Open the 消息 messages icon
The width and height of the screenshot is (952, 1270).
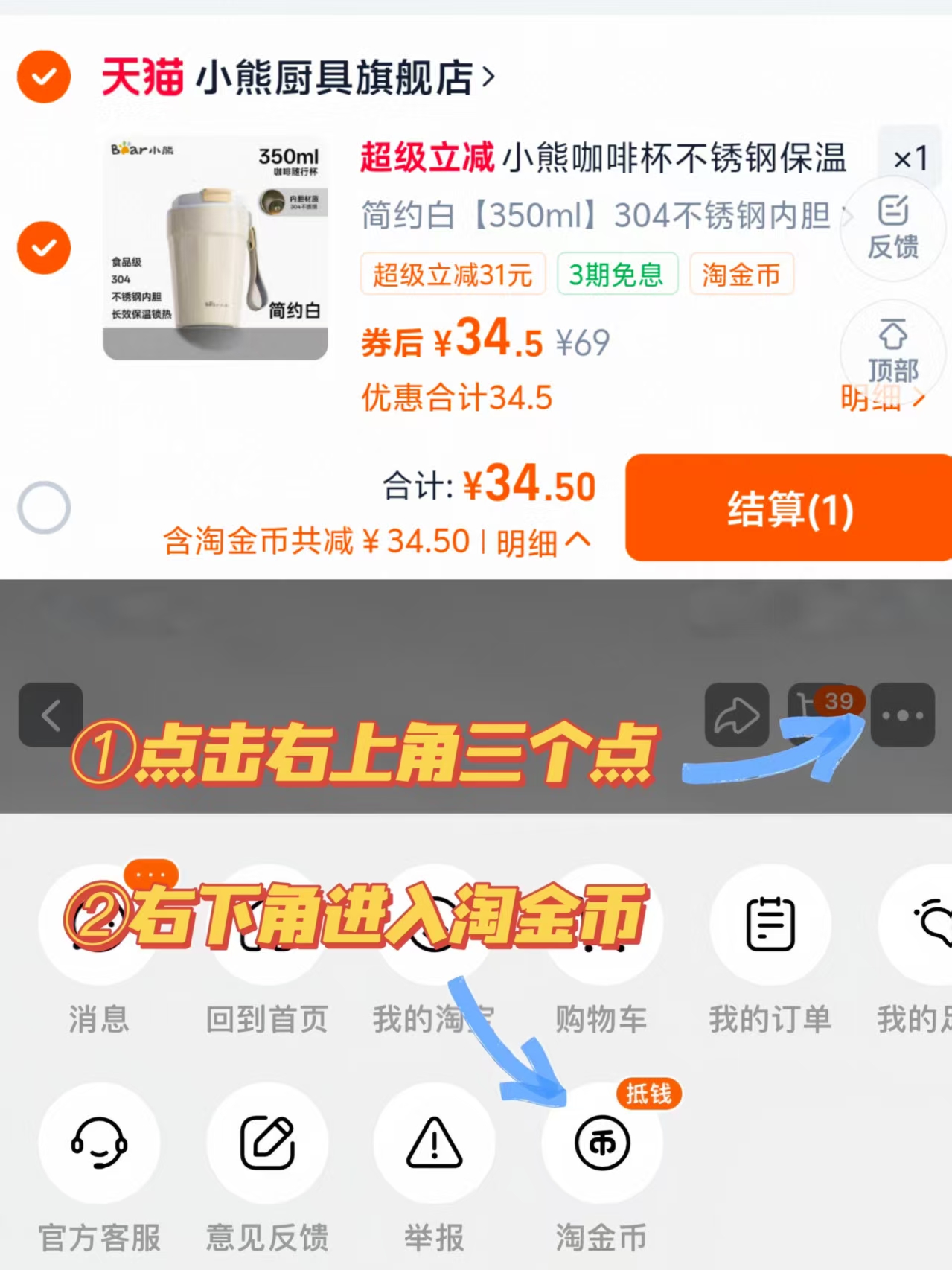point(99,923)
